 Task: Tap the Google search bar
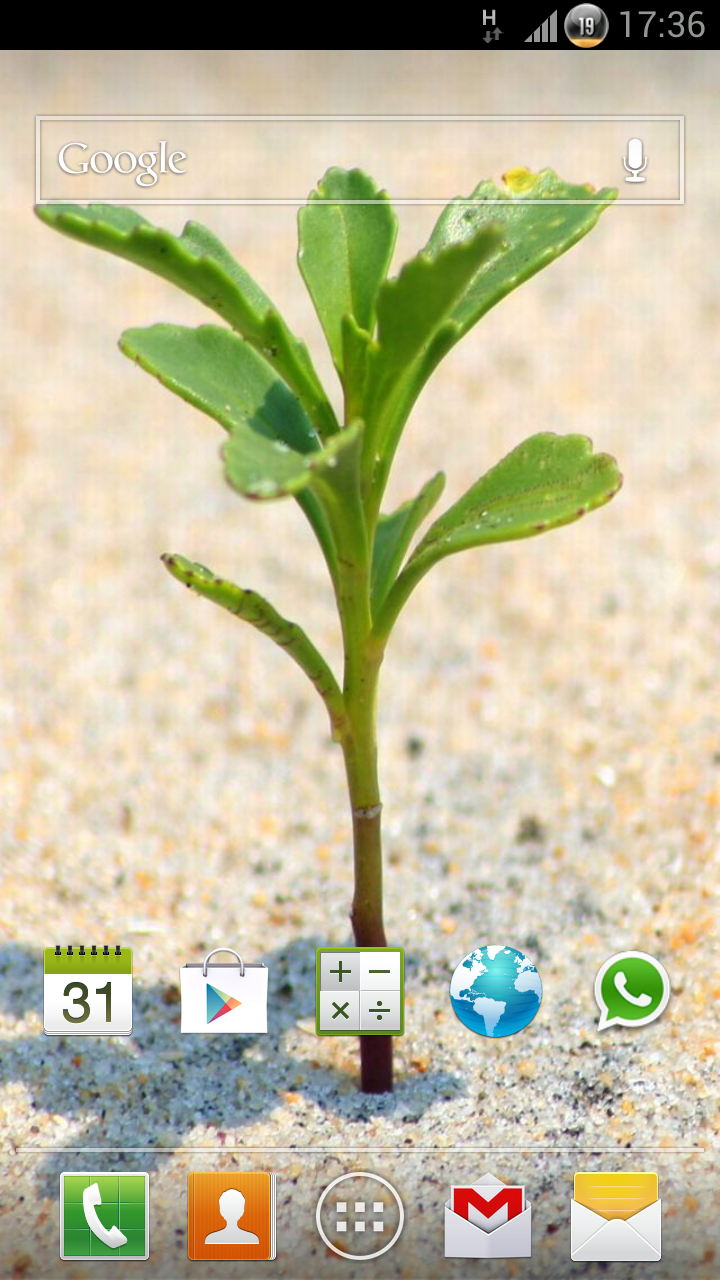pyautogui.click(x=360, y=160)
